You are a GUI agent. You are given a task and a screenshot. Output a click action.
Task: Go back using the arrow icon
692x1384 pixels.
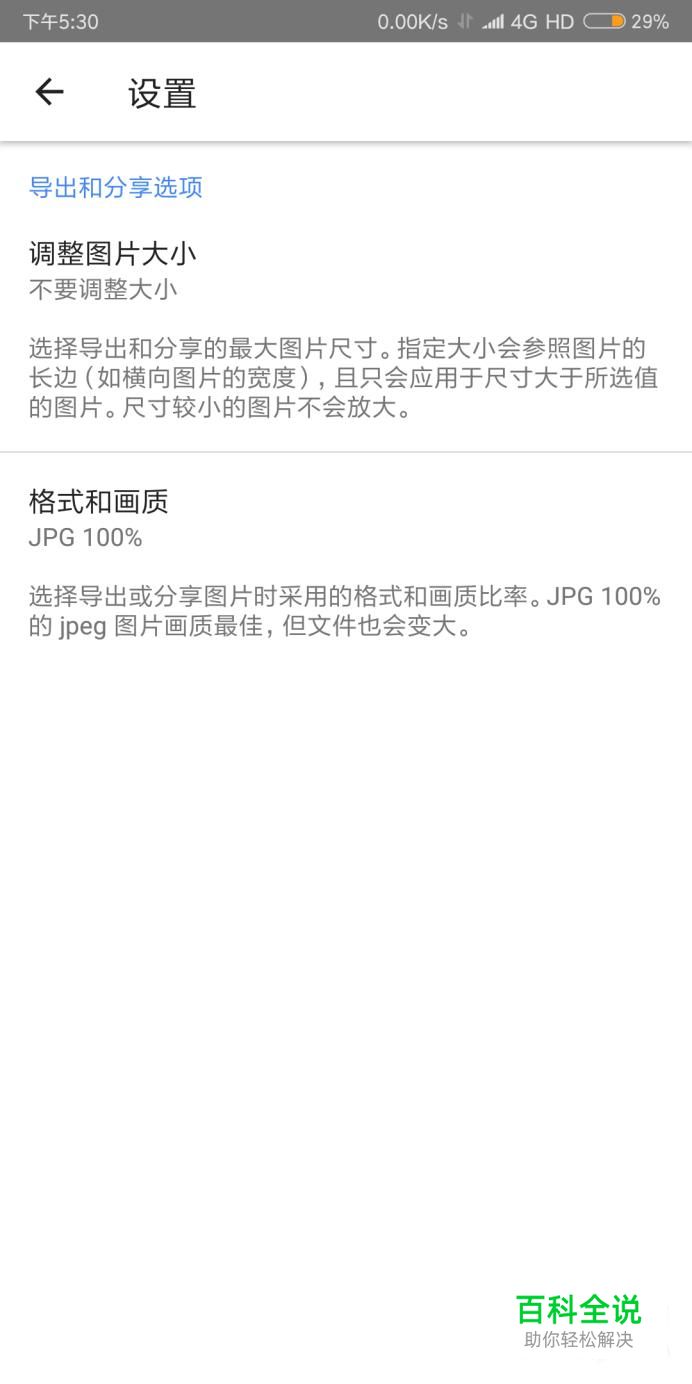click(49, 93)
